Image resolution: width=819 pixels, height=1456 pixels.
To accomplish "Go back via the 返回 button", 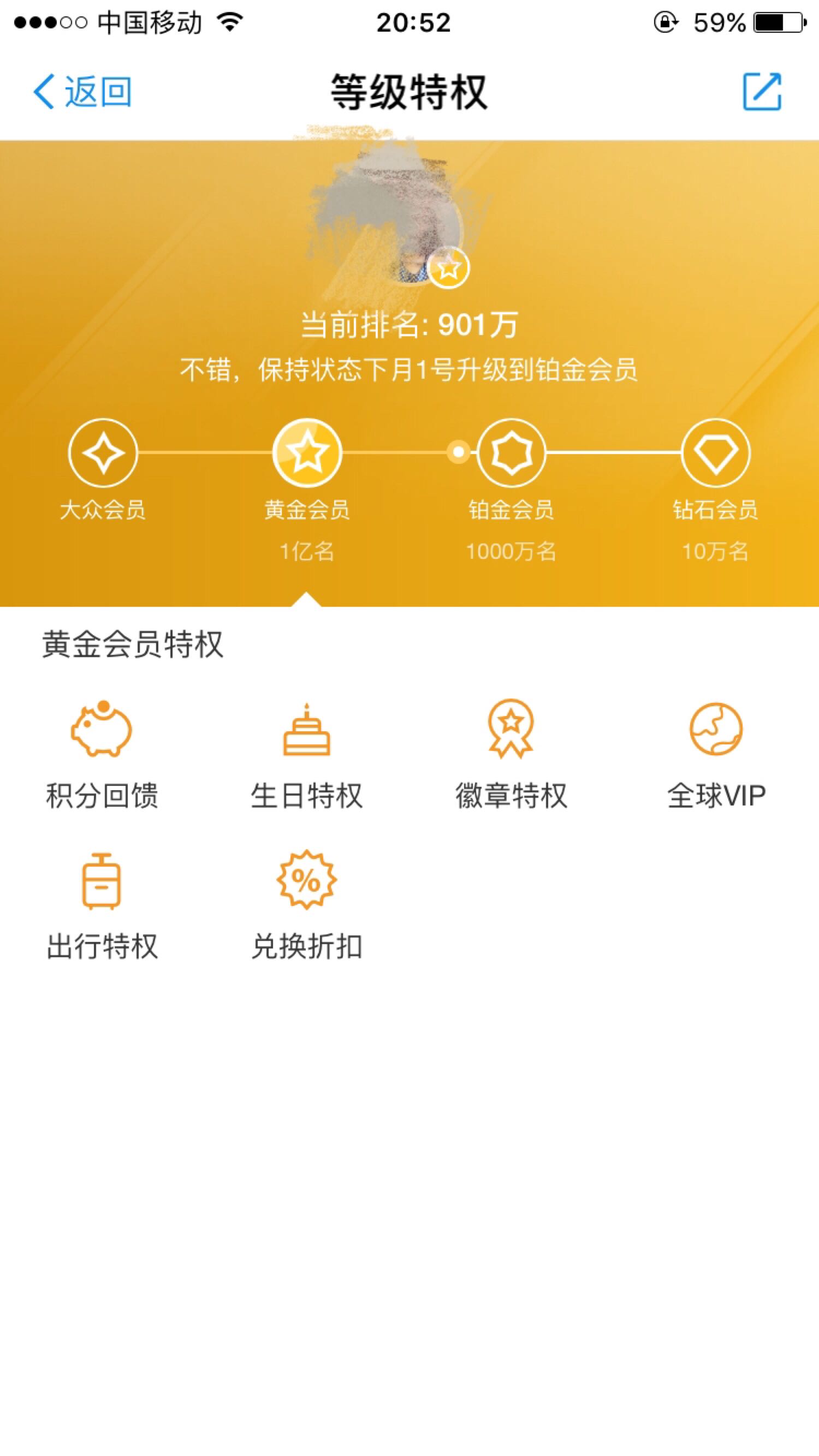I will pyautogui.click(x=82, y=92).
